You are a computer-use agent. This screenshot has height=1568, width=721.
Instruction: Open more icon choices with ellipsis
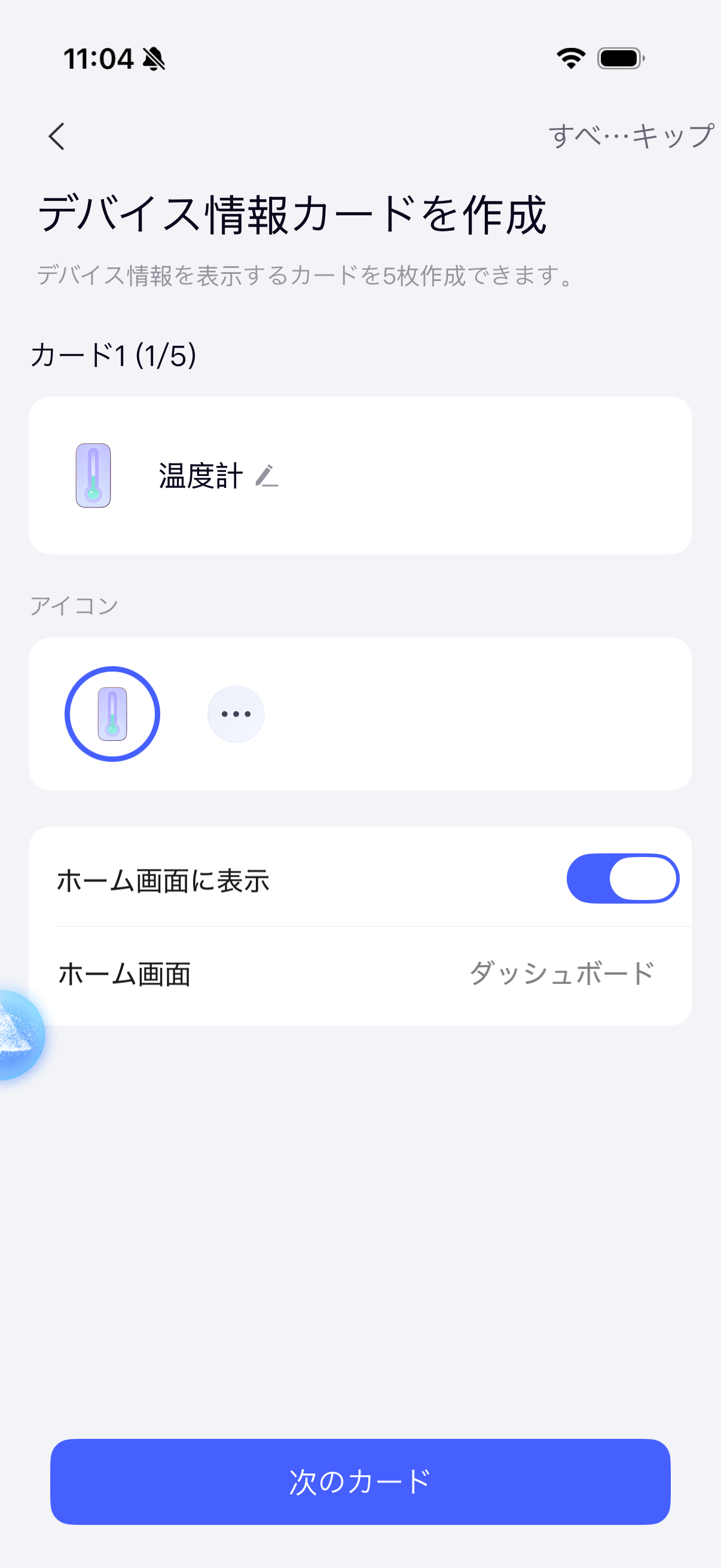point(236,713)
